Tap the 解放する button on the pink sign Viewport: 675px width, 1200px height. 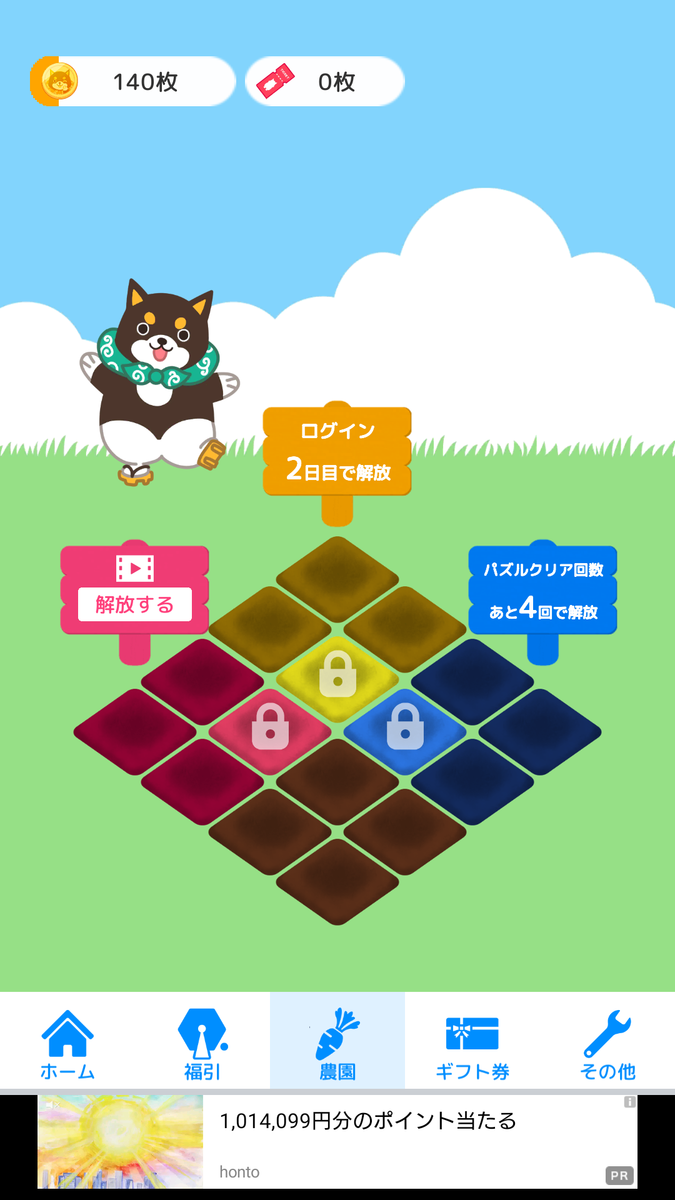(135, 604)
